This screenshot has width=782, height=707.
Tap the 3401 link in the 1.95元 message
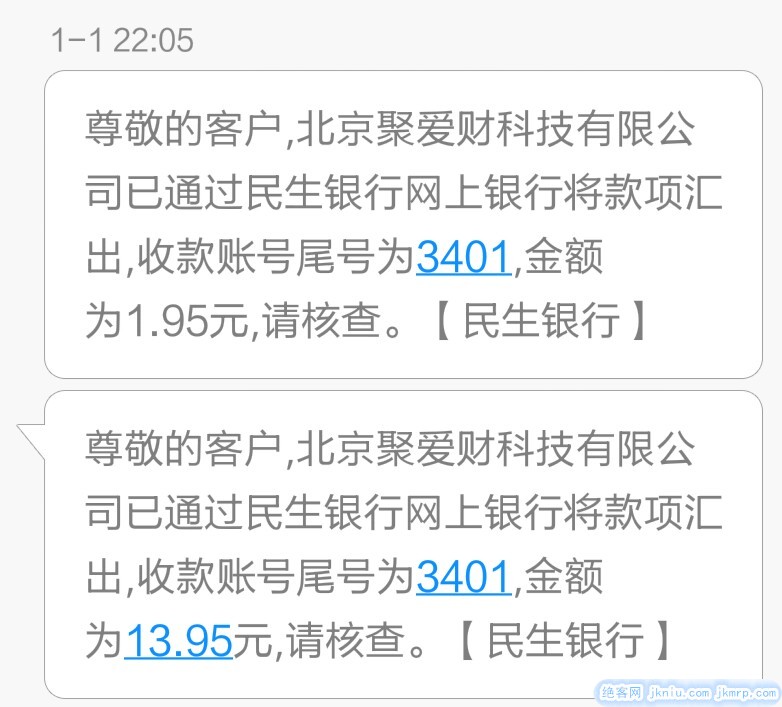(463, 258)
